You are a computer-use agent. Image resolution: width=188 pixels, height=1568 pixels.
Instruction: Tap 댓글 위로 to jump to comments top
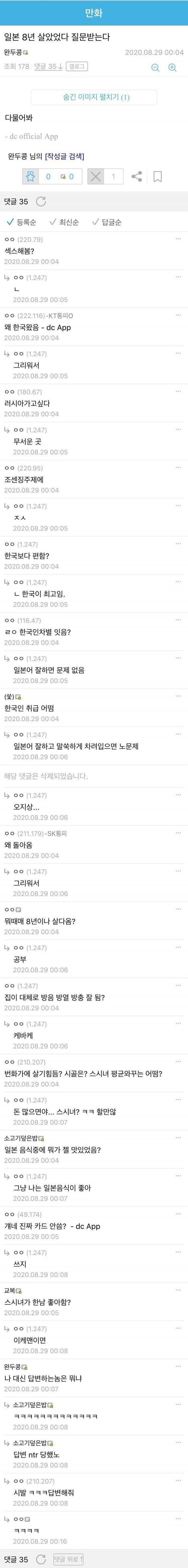pos(68,1559)
